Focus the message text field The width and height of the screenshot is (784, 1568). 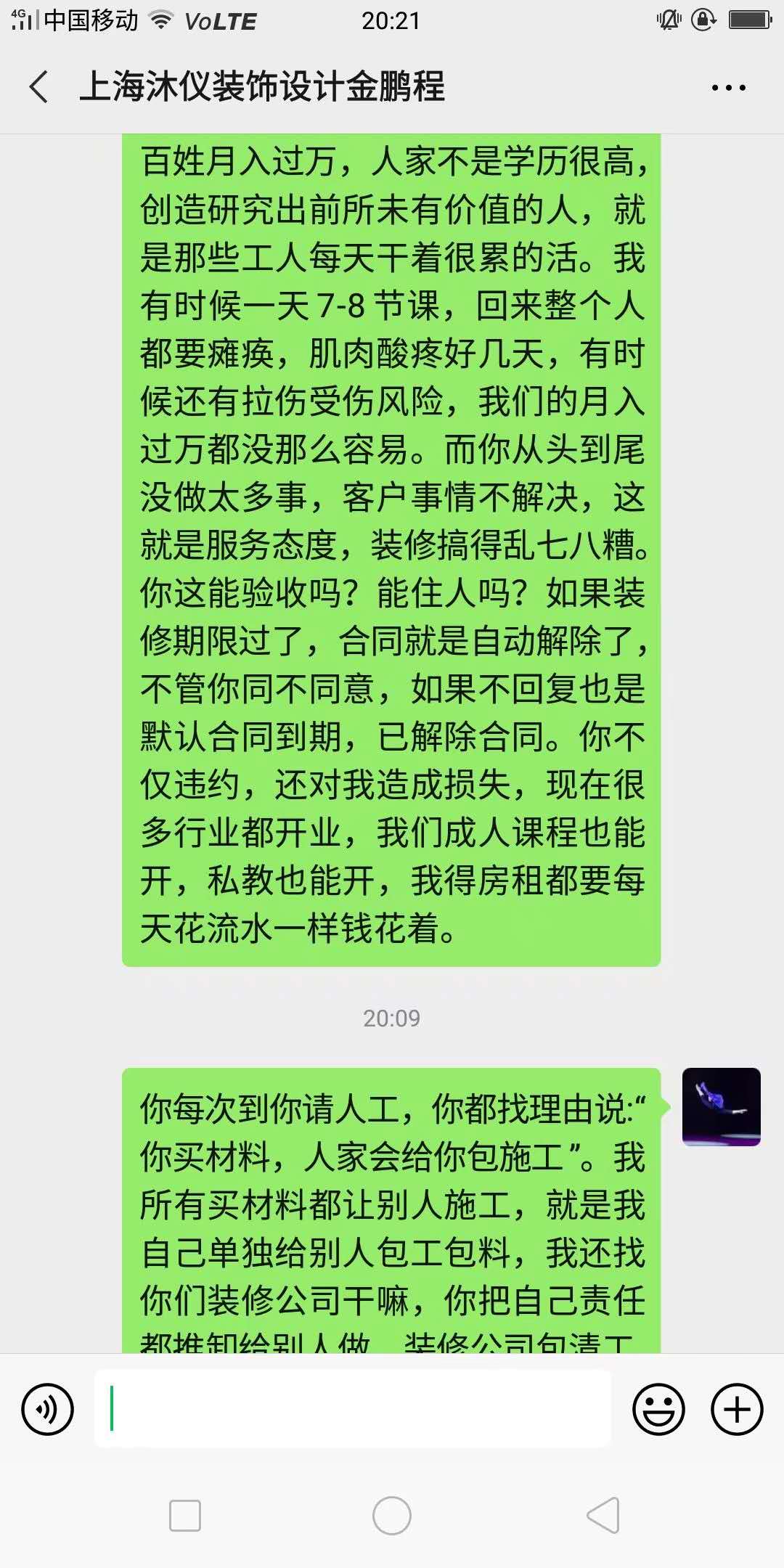(353, 1409)
